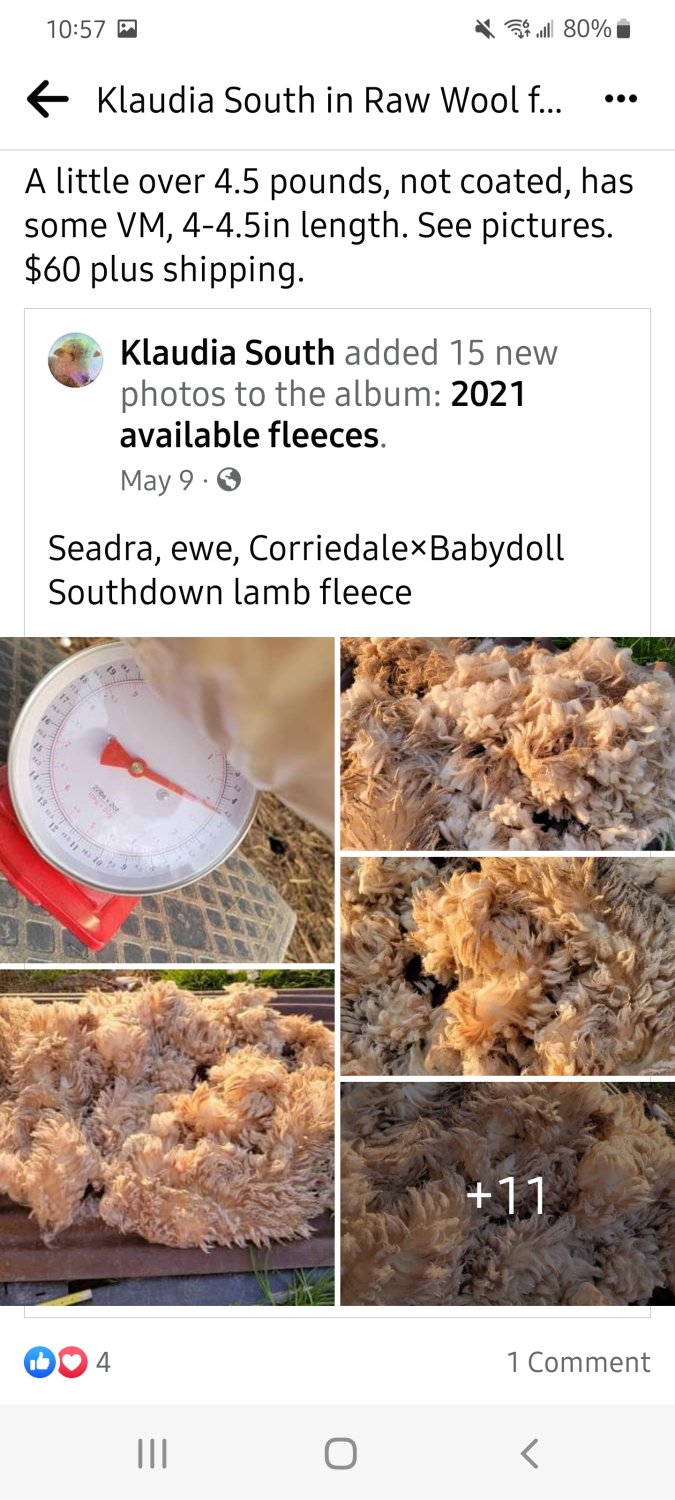View the middle-right fleece photo
675x1500 pixels.
click(x=507, y=966)
